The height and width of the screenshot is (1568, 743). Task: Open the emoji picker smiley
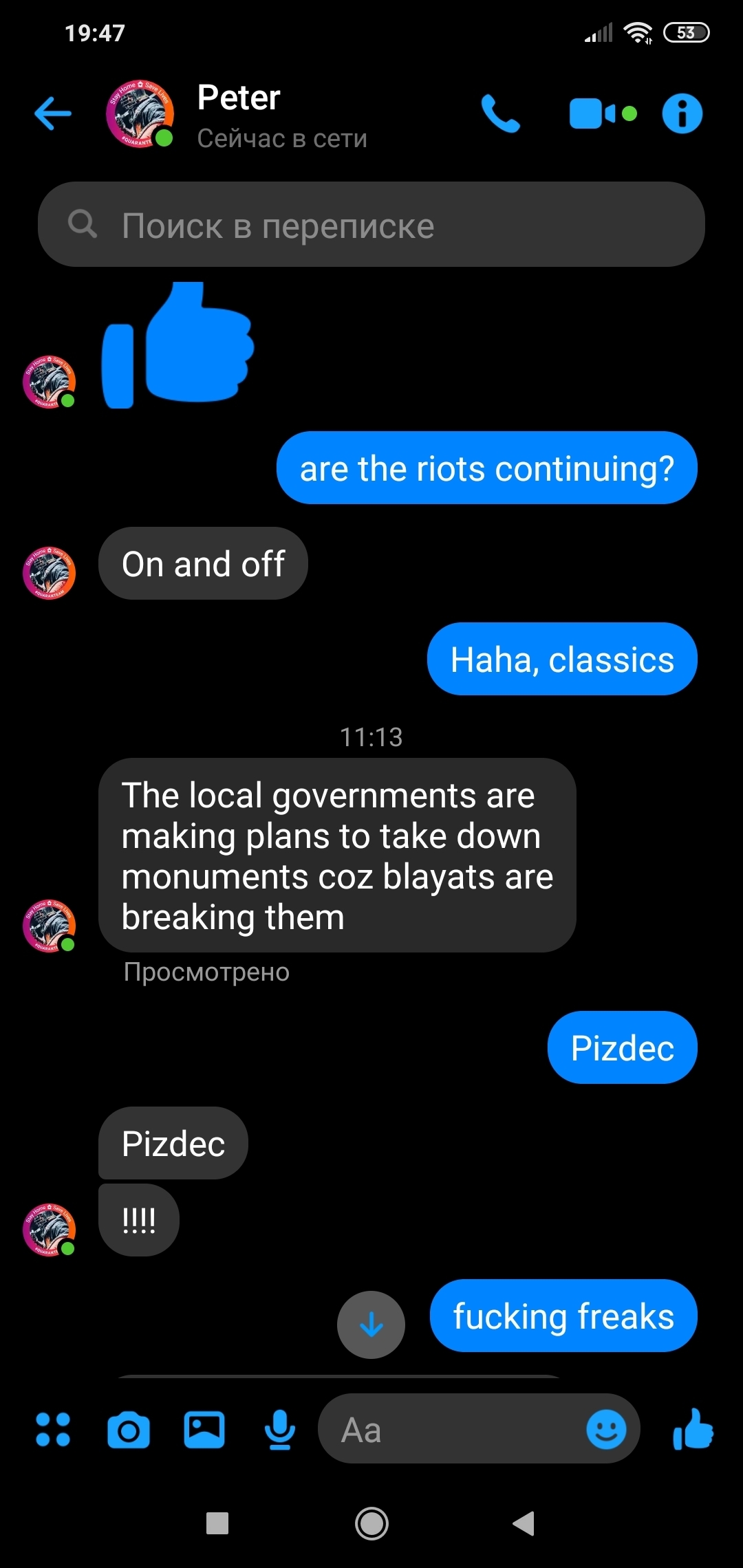click(x=606, y=1430)
